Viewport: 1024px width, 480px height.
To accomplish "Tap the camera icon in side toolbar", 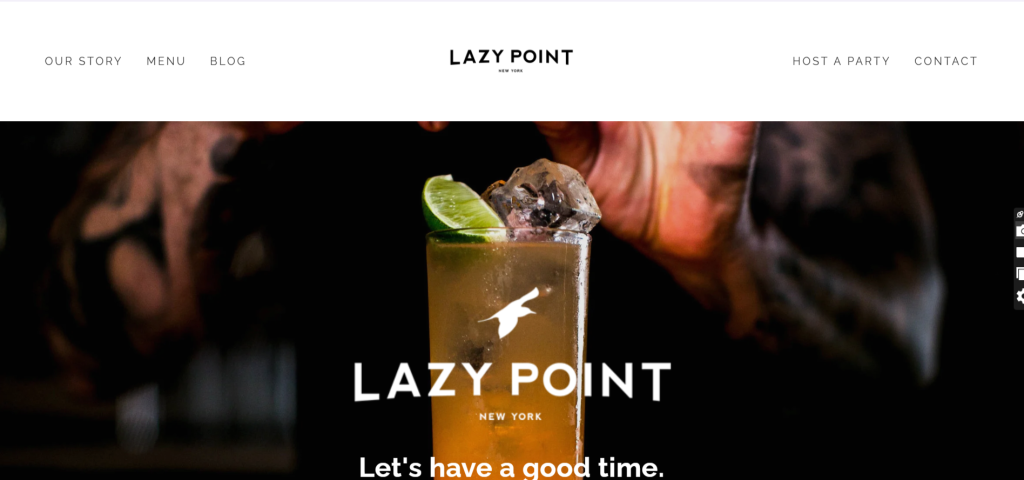I will (x=1020, y=231).
